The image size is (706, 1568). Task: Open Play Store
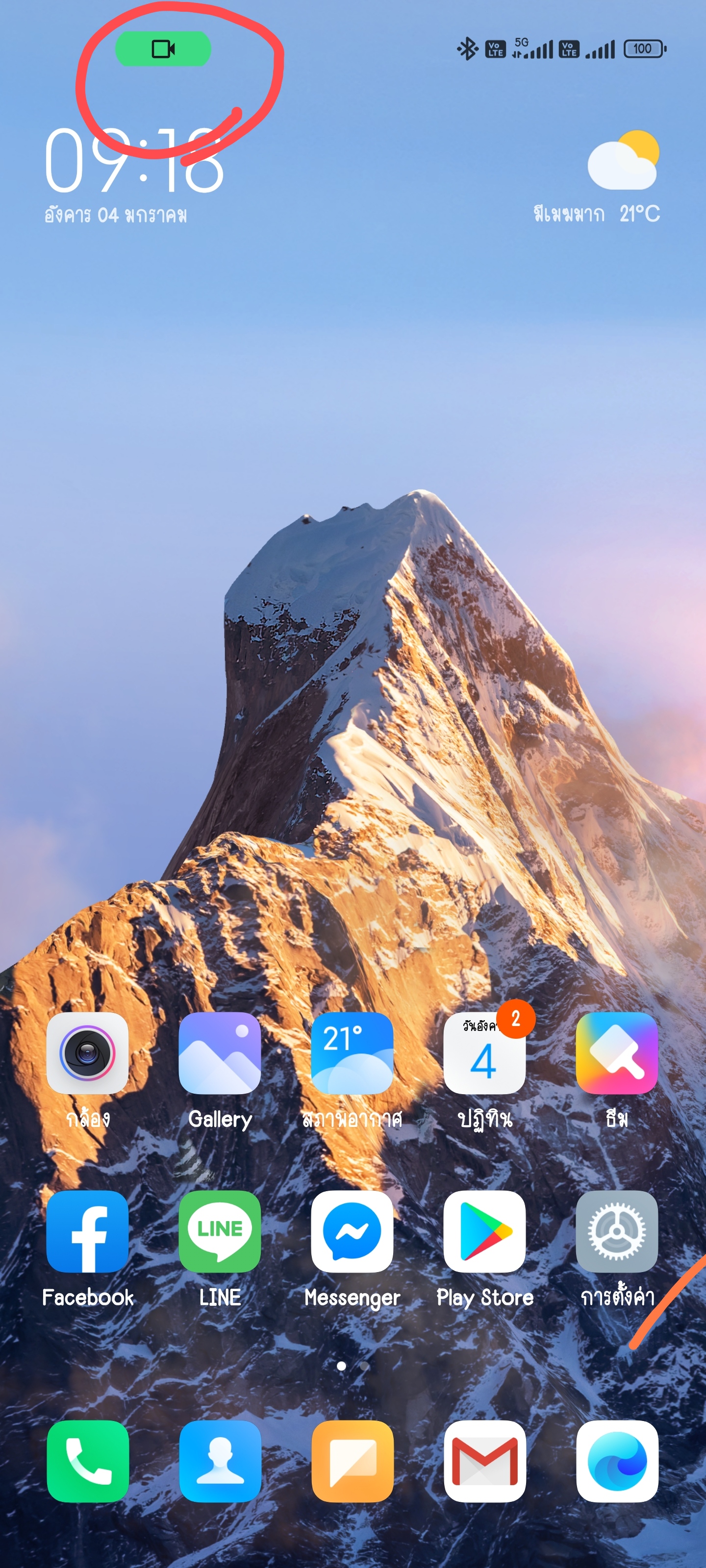(x=484, y=1231)
